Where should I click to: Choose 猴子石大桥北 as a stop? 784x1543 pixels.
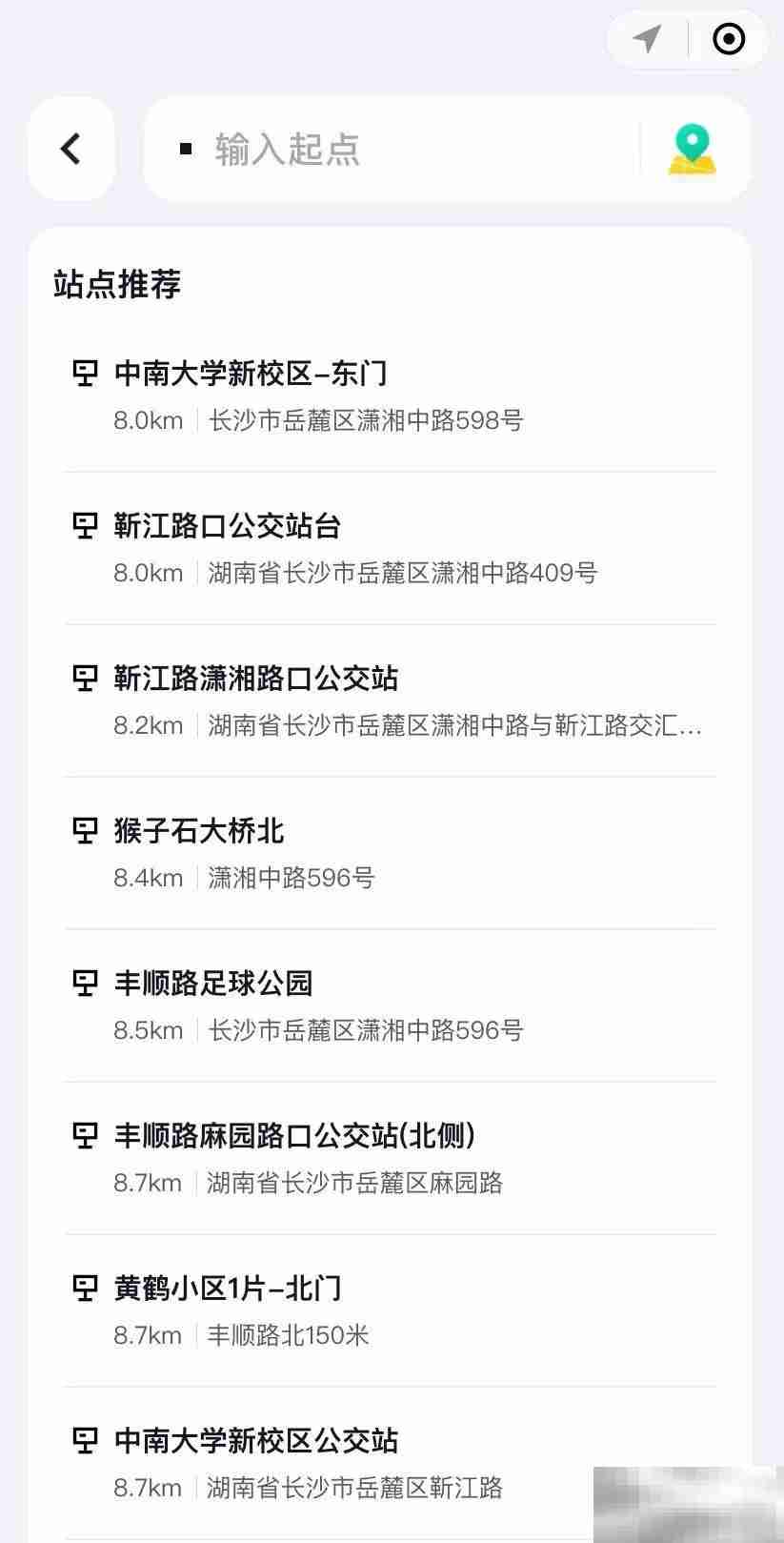pos(198,831)
